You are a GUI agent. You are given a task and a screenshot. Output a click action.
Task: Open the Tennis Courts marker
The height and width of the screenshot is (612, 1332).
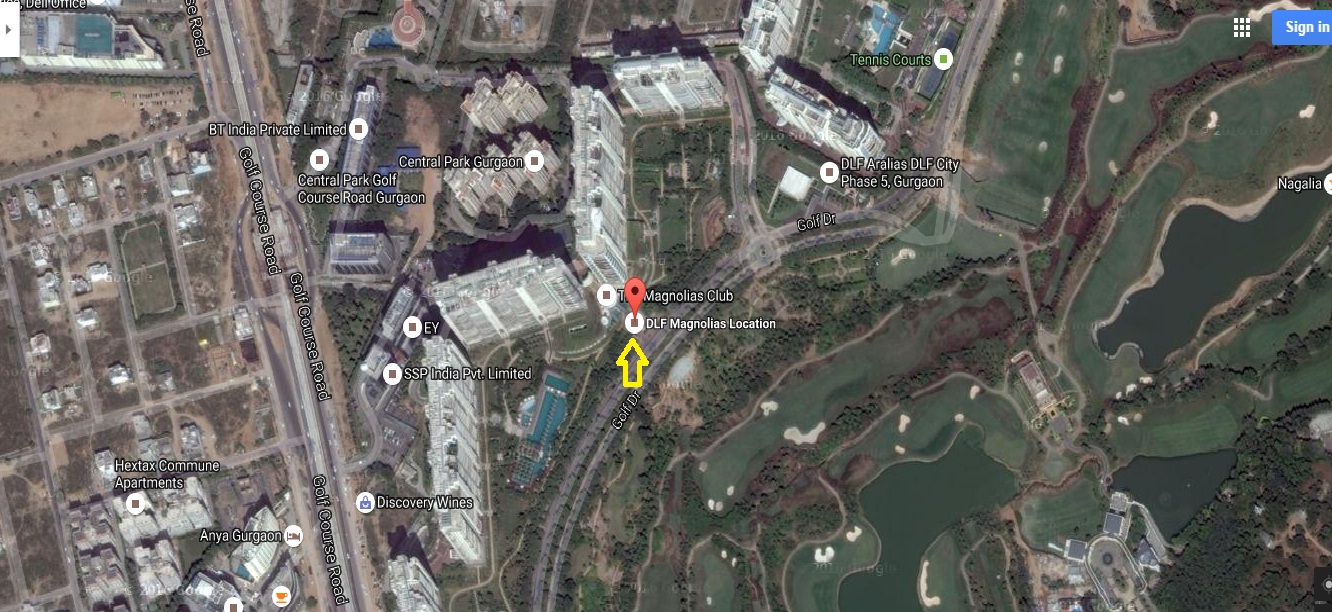coord(943,59)
